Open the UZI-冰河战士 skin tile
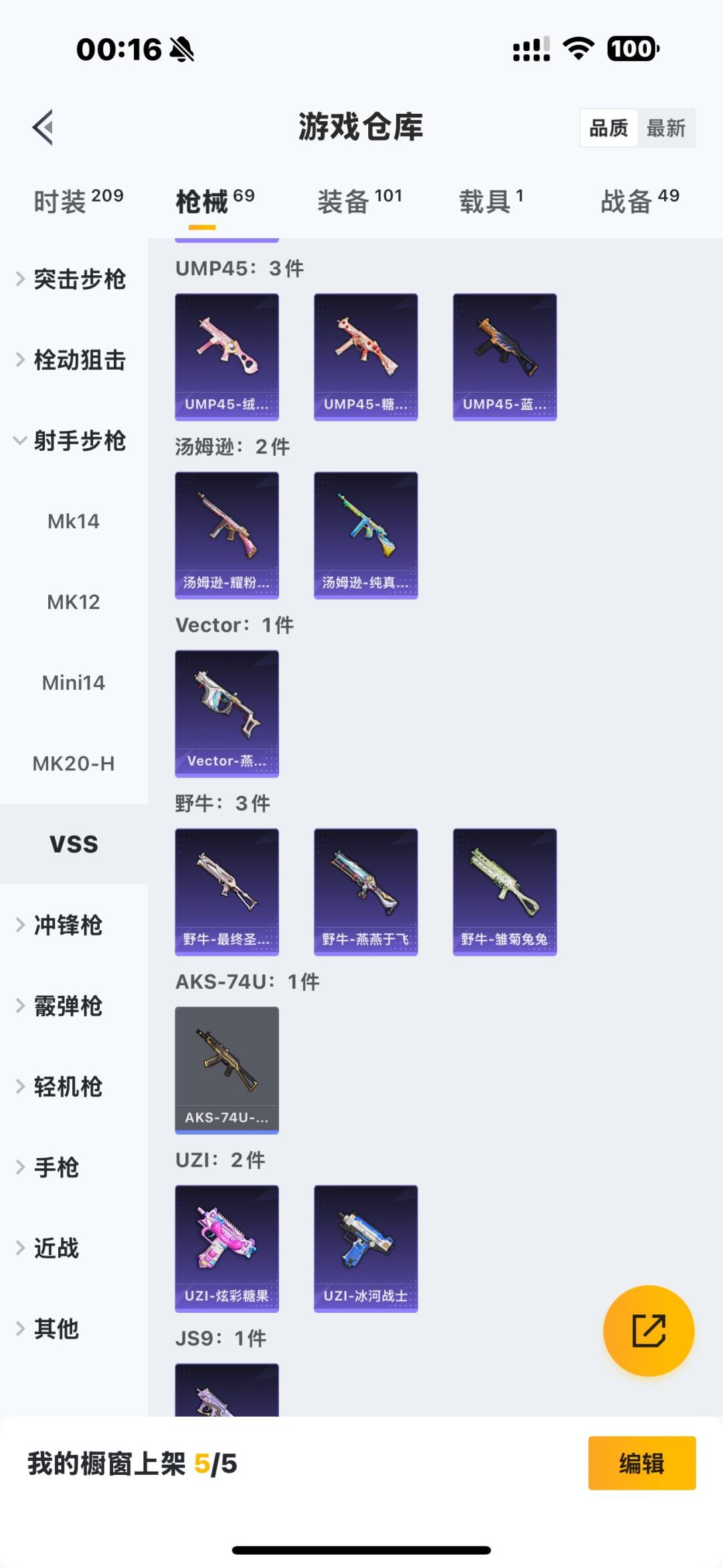The width and height of the screenshot is (723, 1568). [366, 1248]
